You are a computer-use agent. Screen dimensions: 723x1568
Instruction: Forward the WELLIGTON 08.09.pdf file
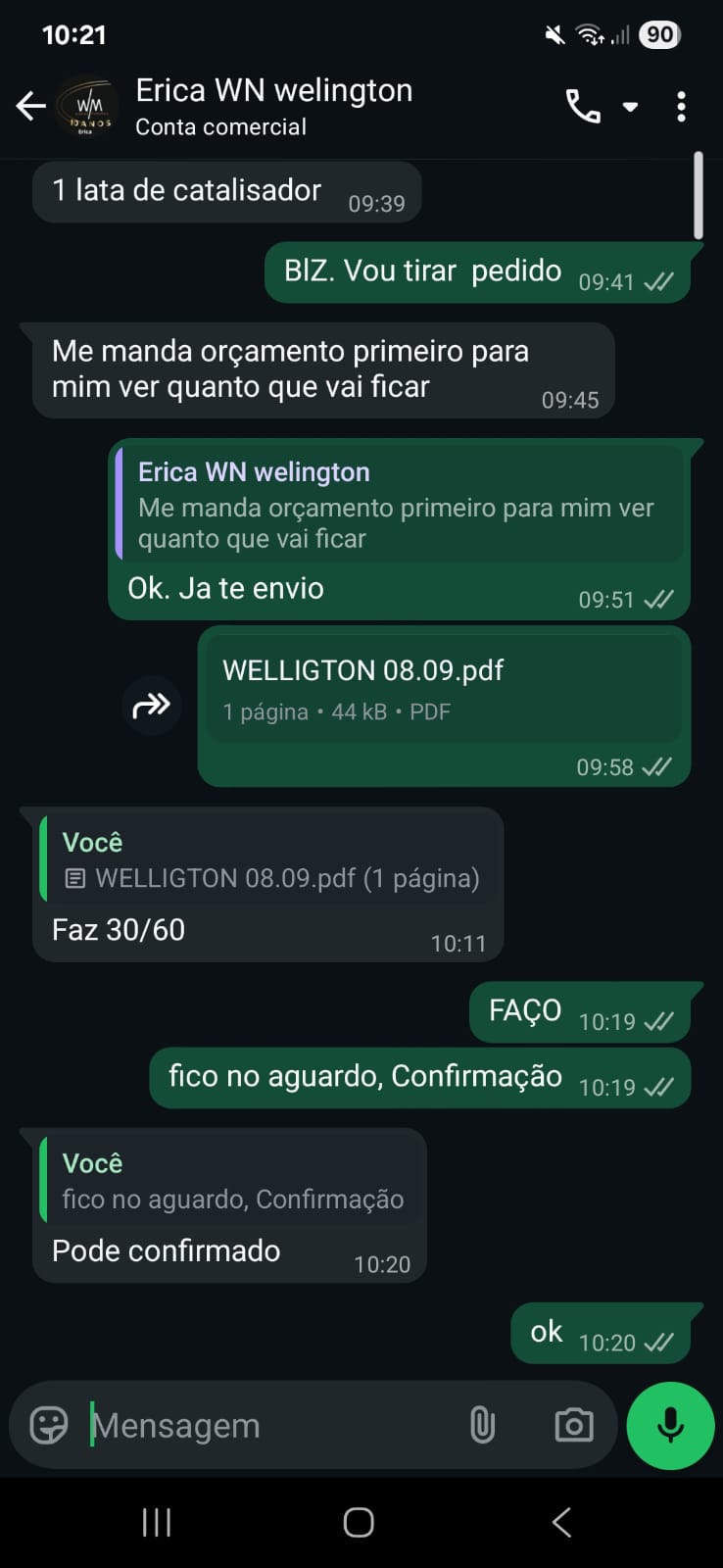coord(152,705)
